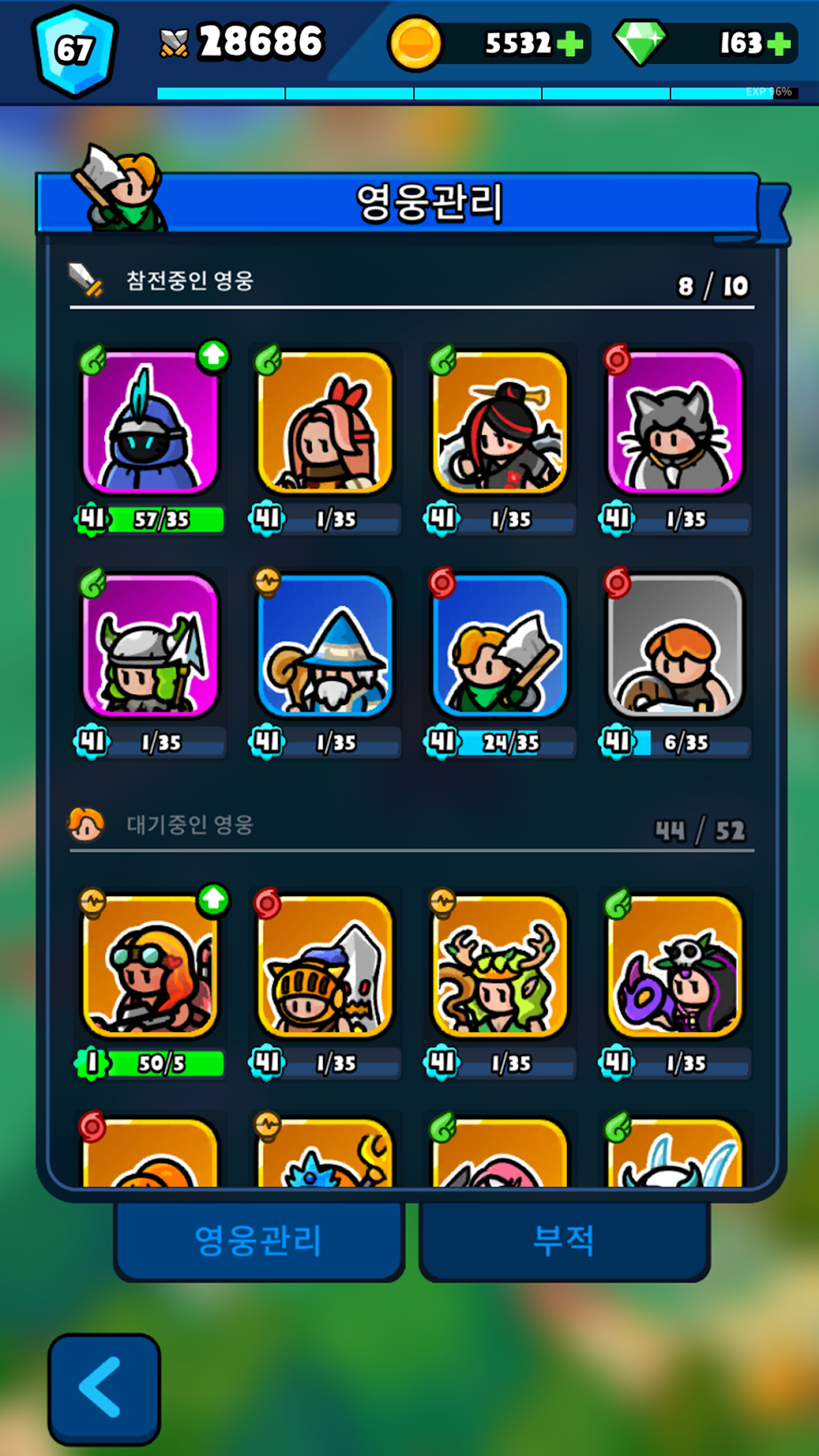The width and height of the screenshot is (819, 1456).
Task: Open the goggles girl hero with 50/5
Action: (x=150, y=966)
